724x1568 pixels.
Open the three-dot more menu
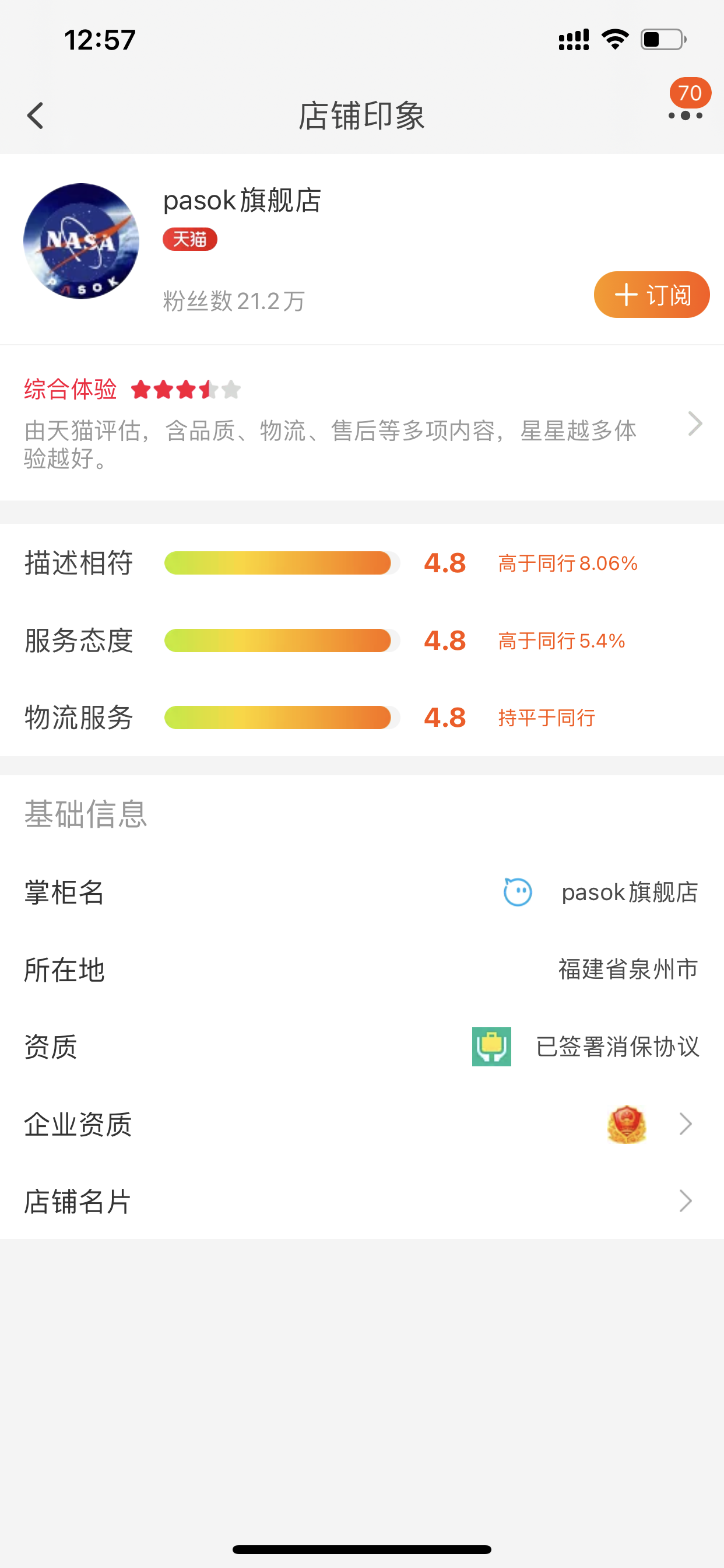point(685,115)
